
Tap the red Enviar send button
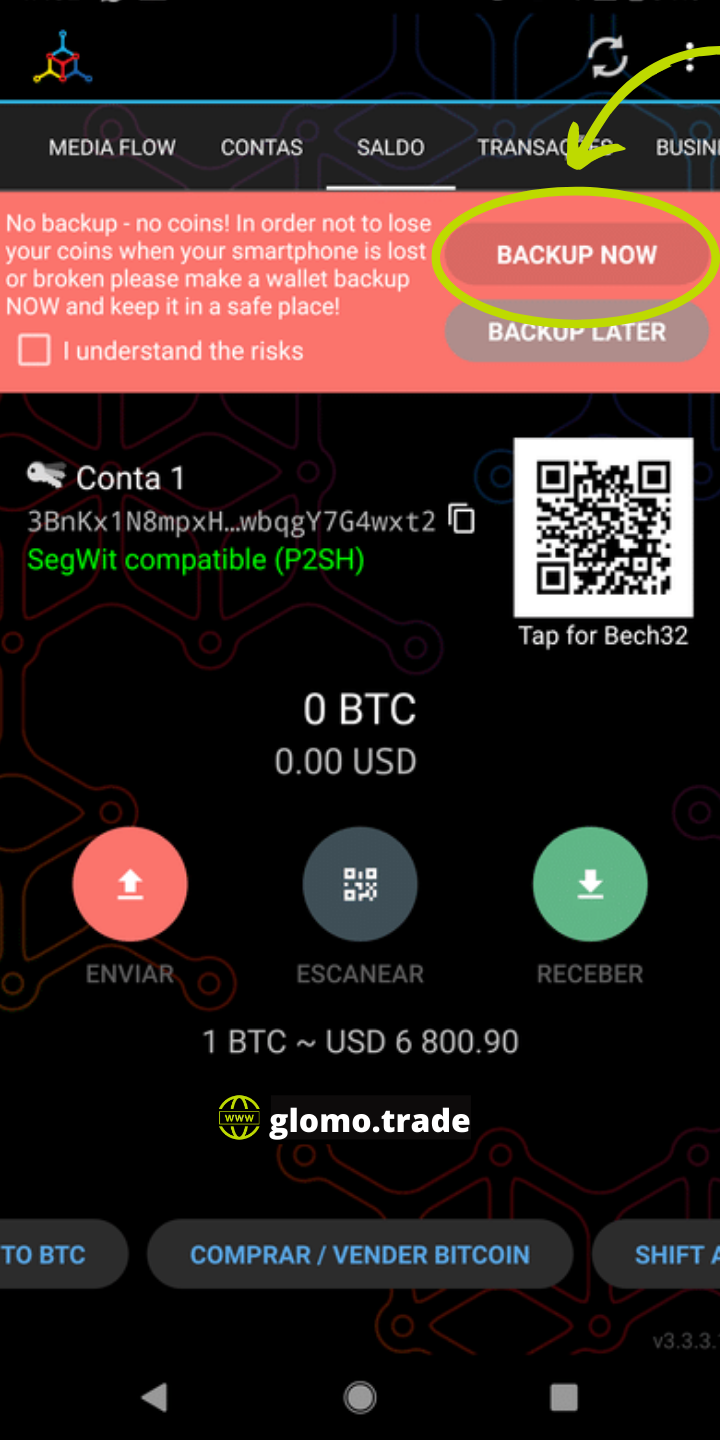[130, 884]
